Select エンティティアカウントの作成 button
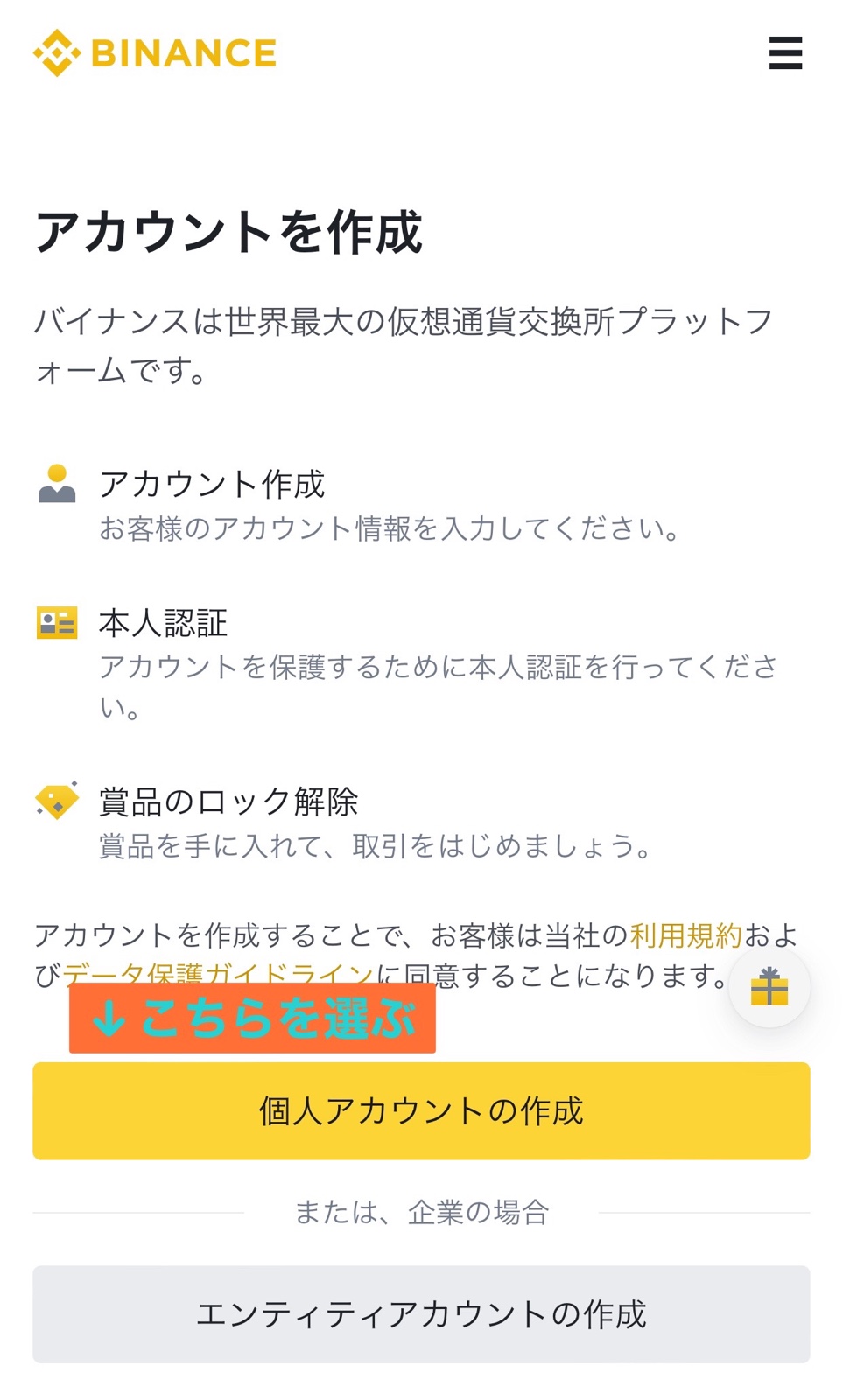Viewport: 843px width, 1400px height. [421, 1313]
